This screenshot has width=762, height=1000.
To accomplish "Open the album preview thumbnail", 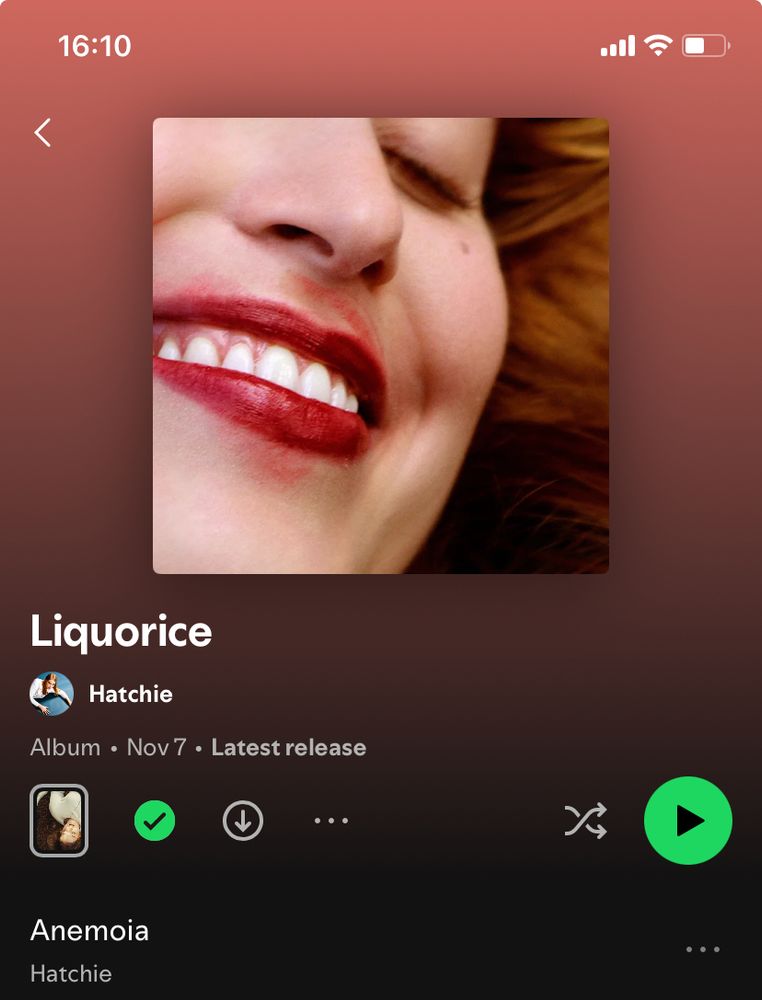I will [59, 821].
